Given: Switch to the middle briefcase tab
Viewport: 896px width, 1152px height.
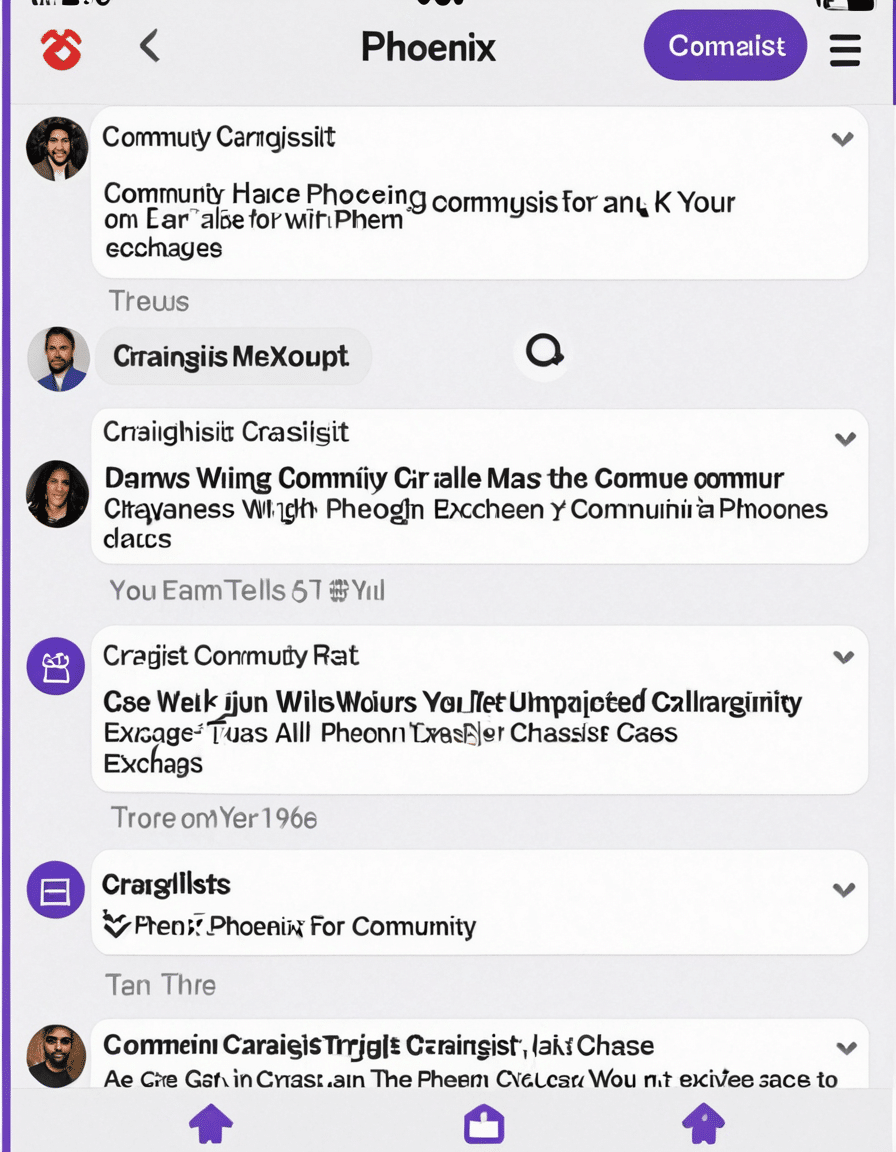Looking at the screenshot, I should click(x=484, y=1125).
